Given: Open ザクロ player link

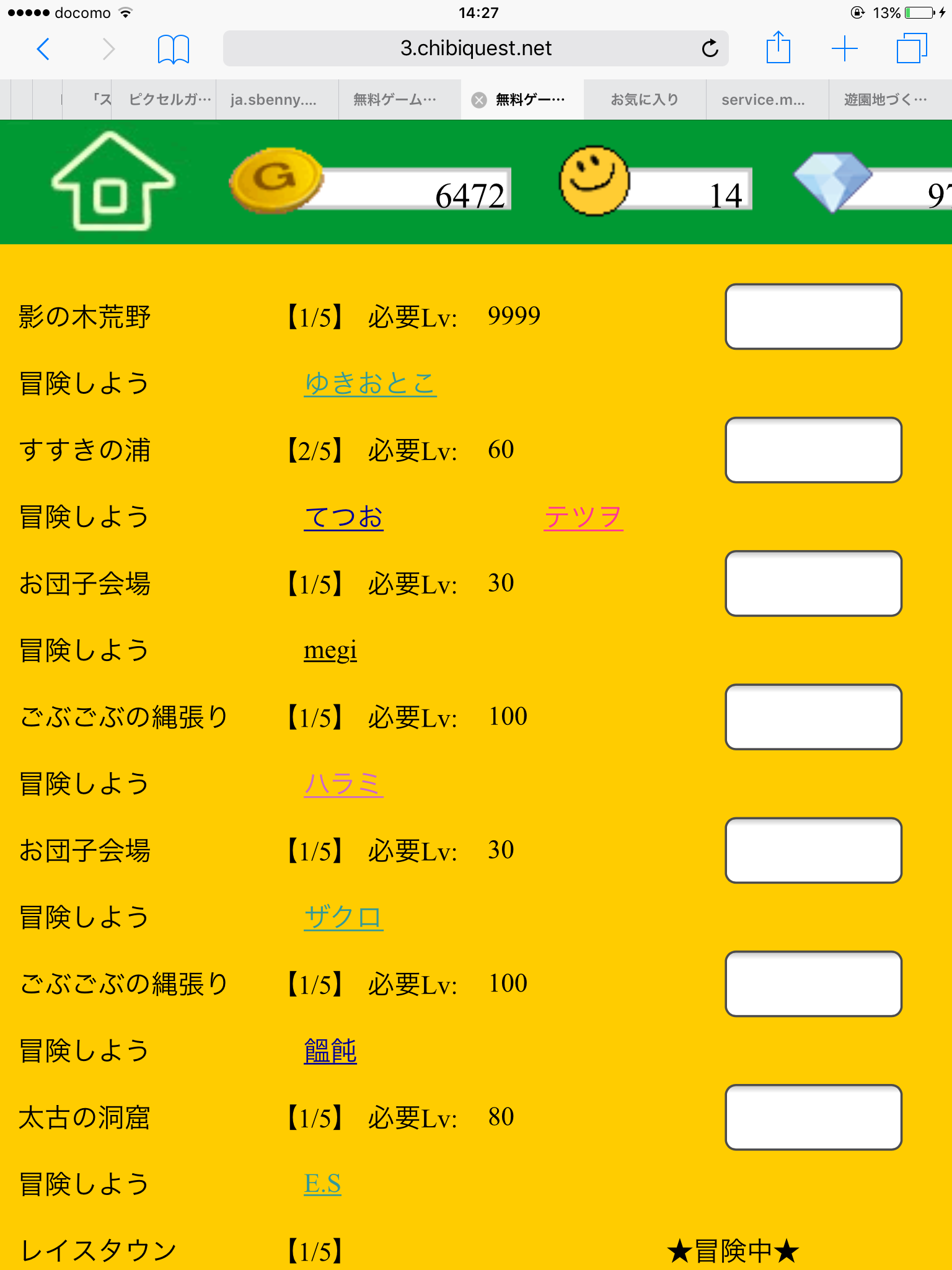Looking at the screenshot, I should tap(343, 917).
